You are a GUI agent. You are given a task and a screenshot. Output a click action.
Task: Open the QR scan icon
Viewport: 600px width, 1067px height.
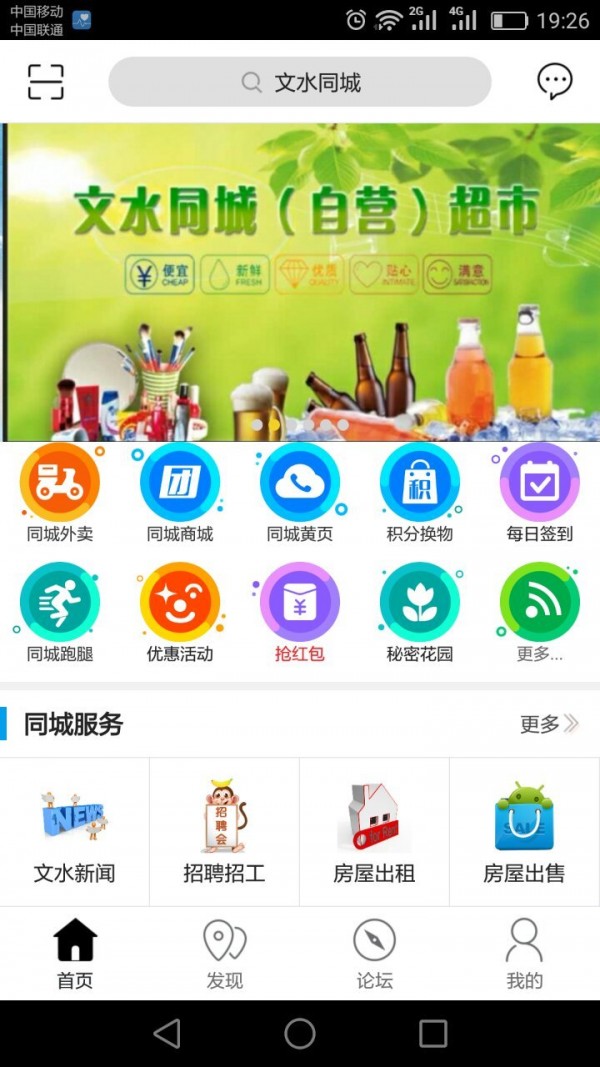[x=45, y=82]
